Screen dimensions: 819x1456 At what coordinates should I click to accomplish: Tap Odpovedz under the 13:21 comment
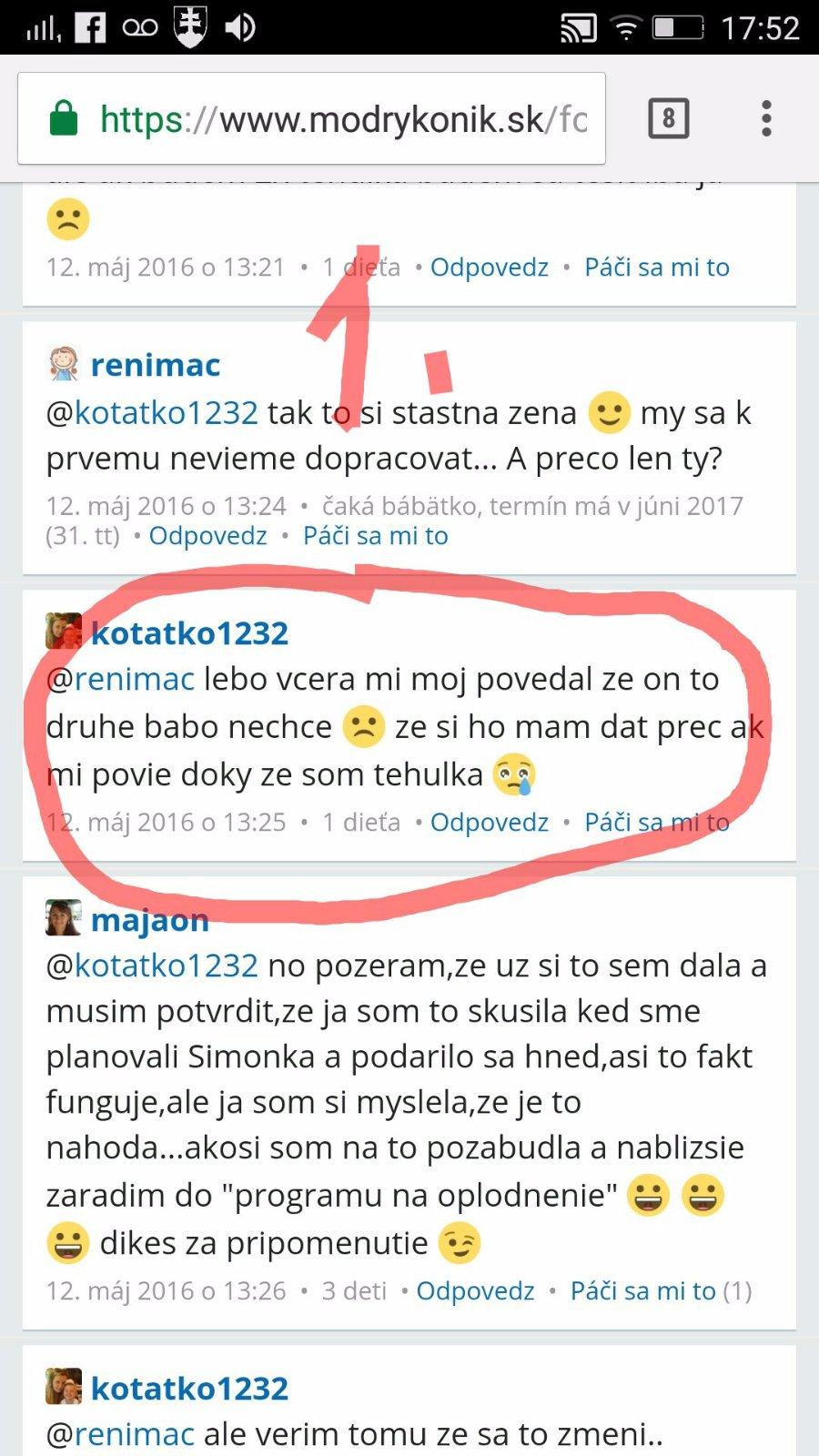coord(489,267)
